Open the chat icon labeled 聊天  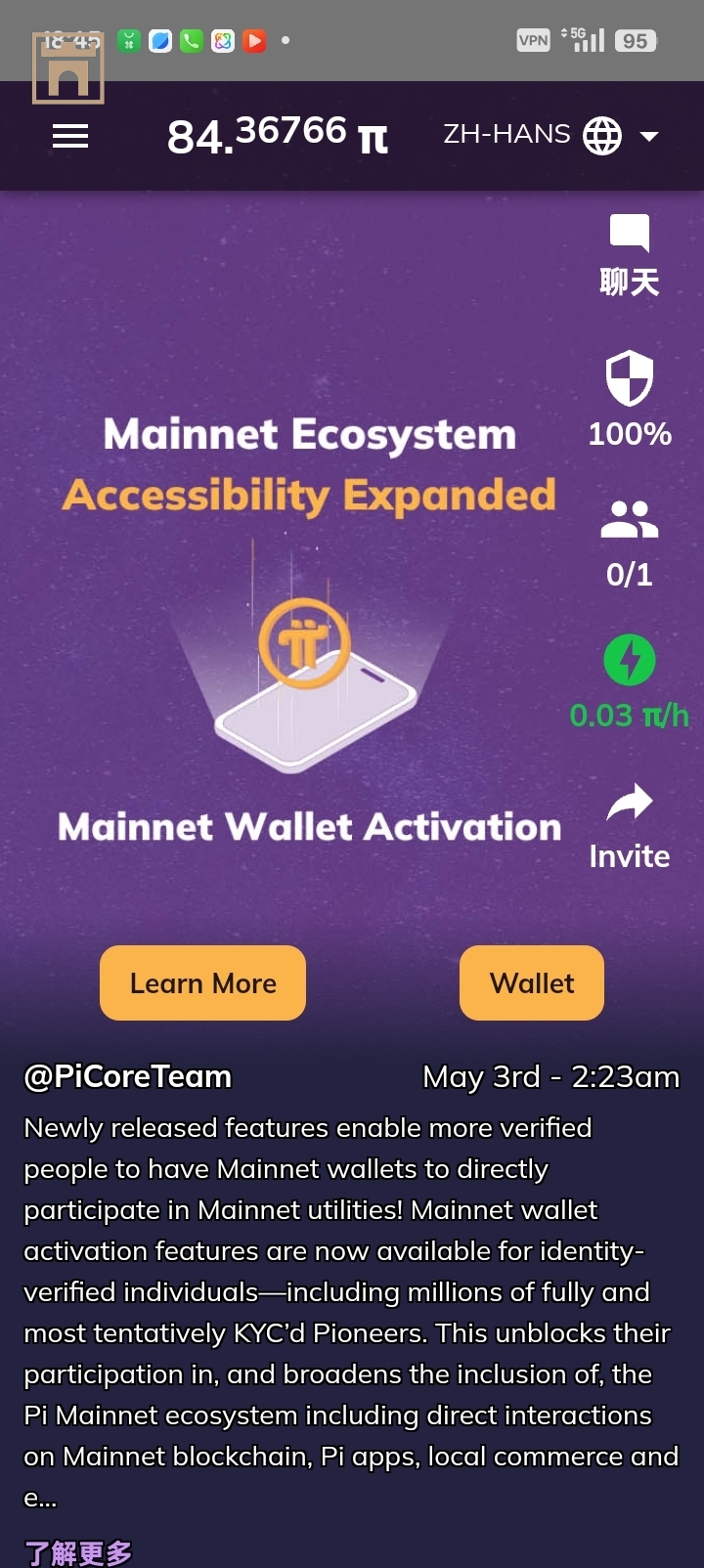tap(629, 254)
